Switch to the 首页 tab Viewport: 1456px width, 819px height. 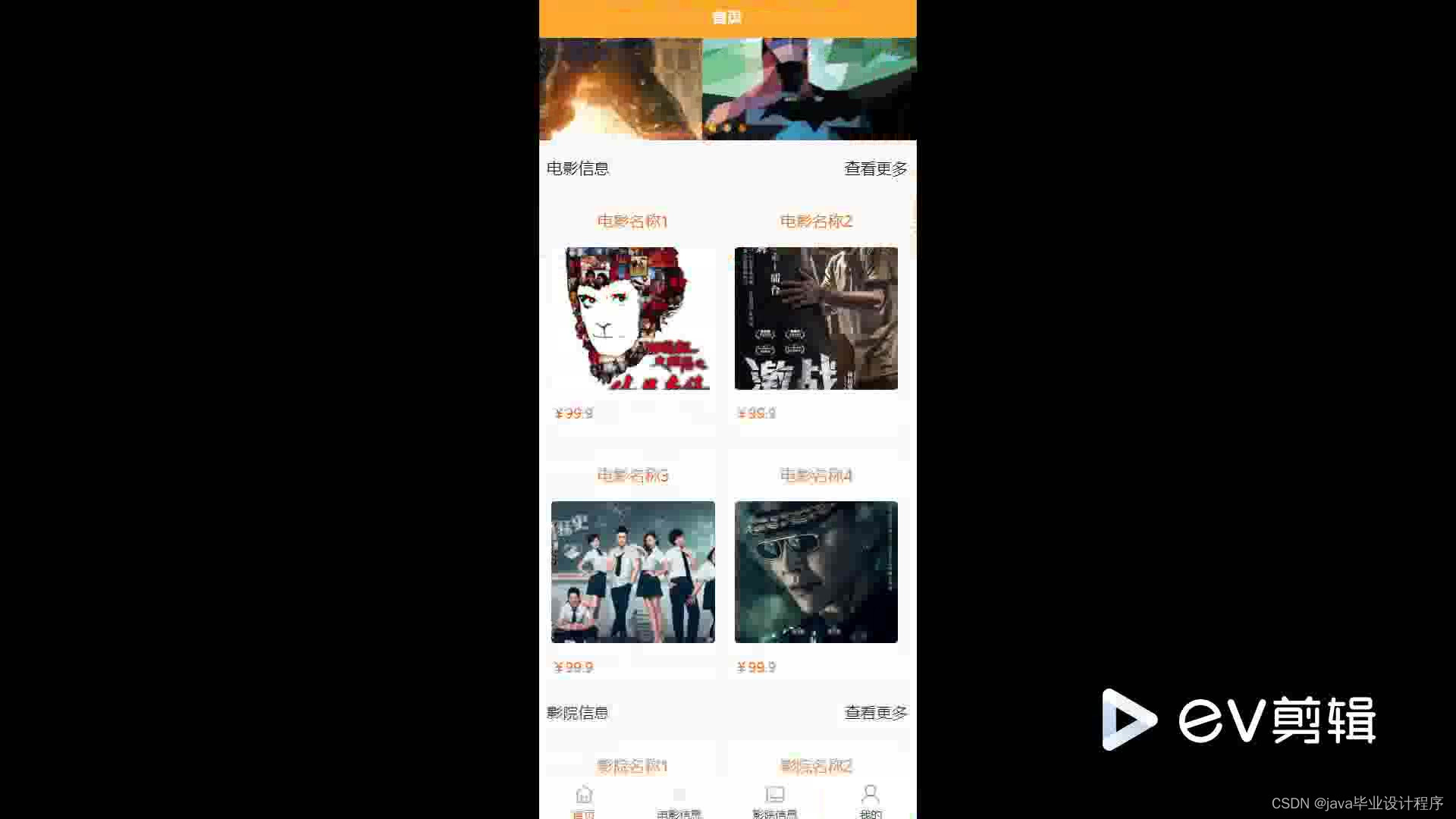584,802
